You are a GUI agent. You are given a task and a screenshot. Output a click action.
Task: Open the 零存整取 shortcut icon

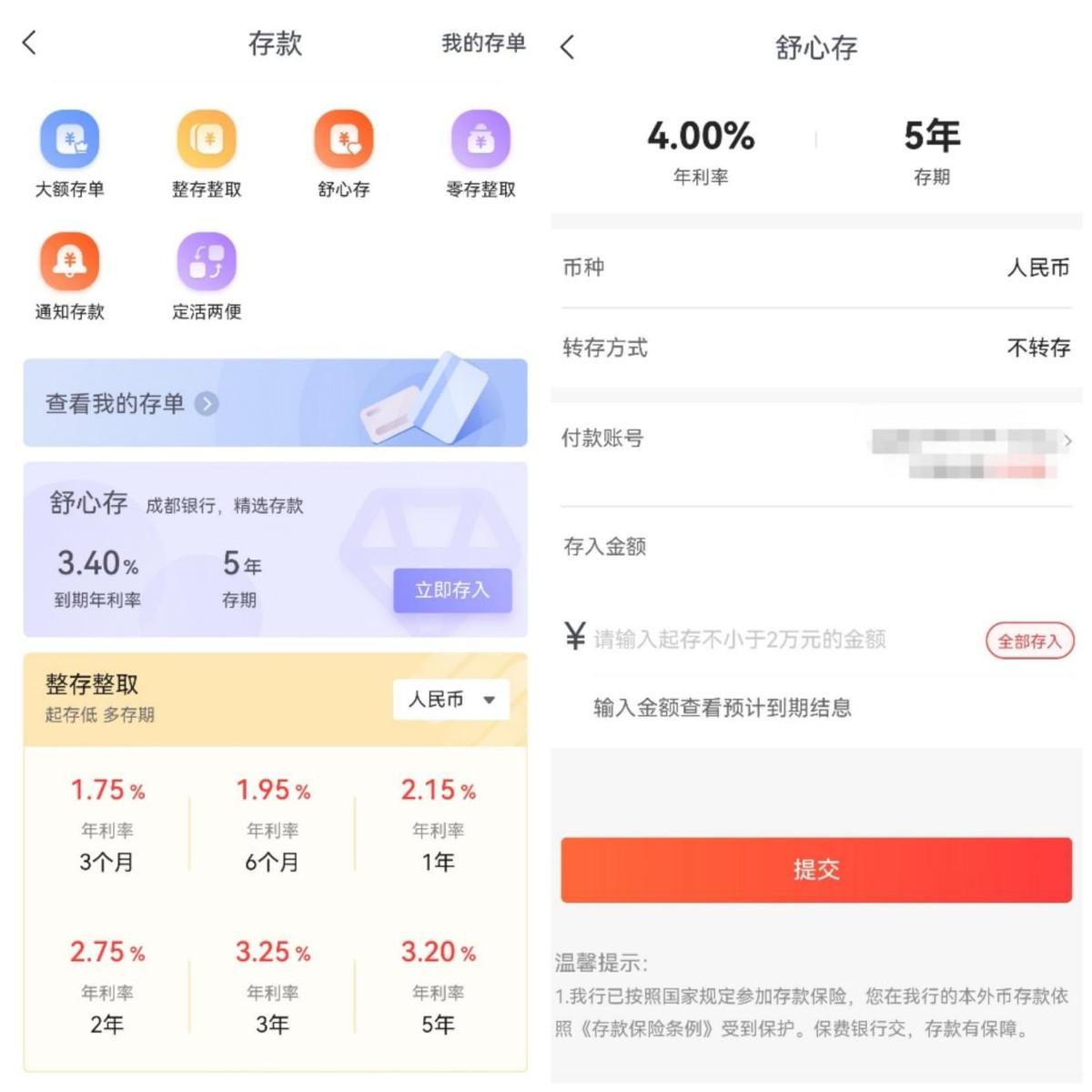tap(480, 139)
